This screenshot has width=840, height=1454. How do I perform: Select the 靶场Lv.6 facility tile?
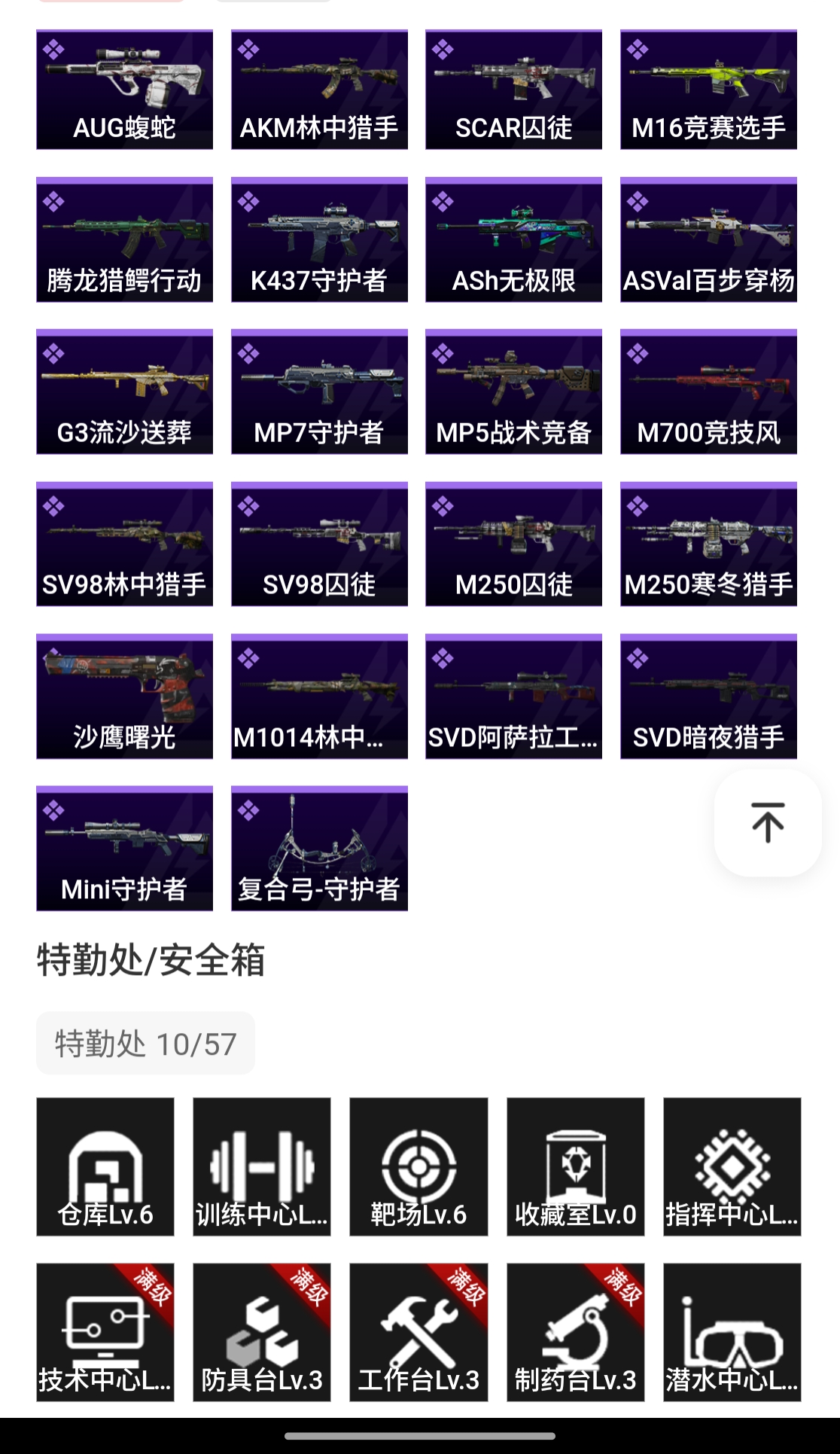[x=418, y=1166]
